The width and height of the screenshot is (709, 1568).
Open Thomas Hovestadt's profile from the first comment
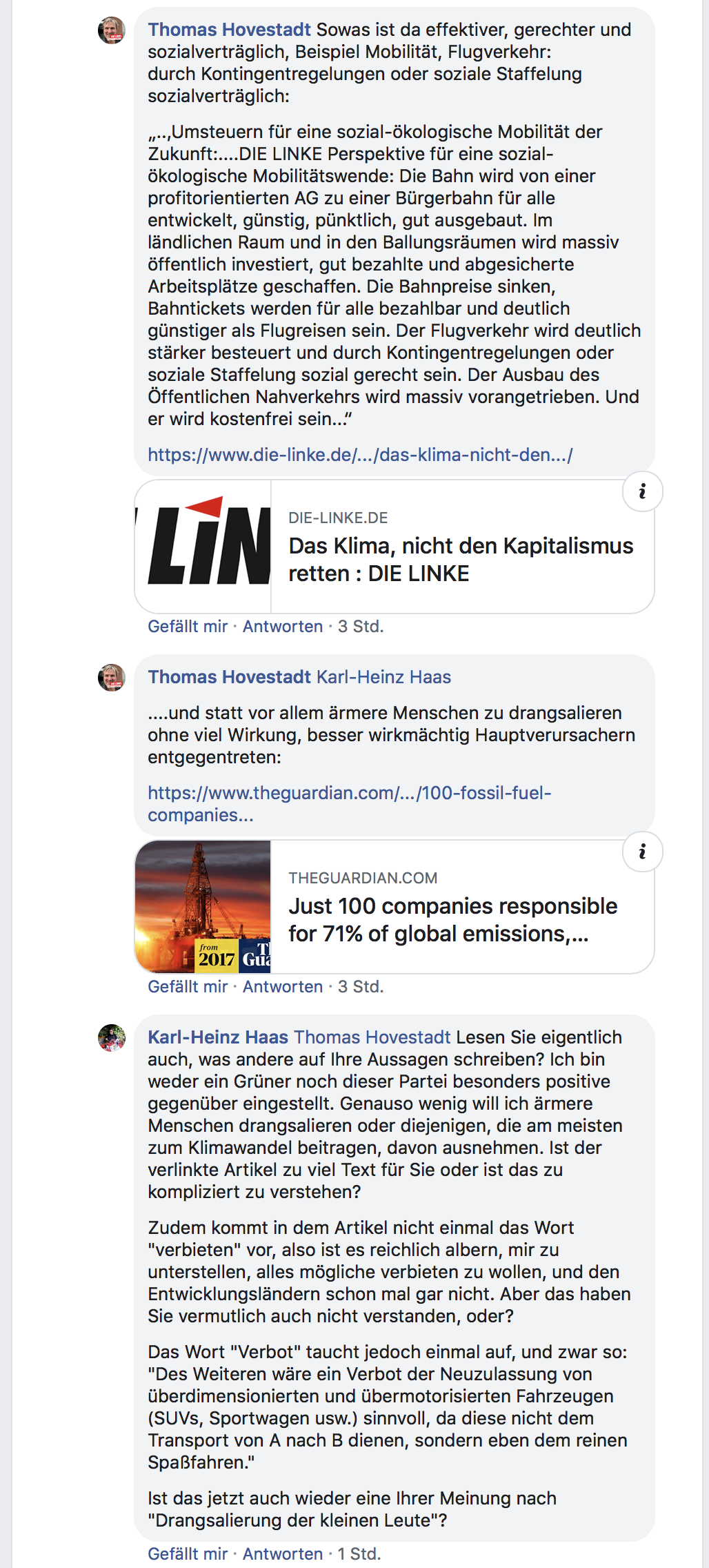pyautogui.click(x=229, y=30)
